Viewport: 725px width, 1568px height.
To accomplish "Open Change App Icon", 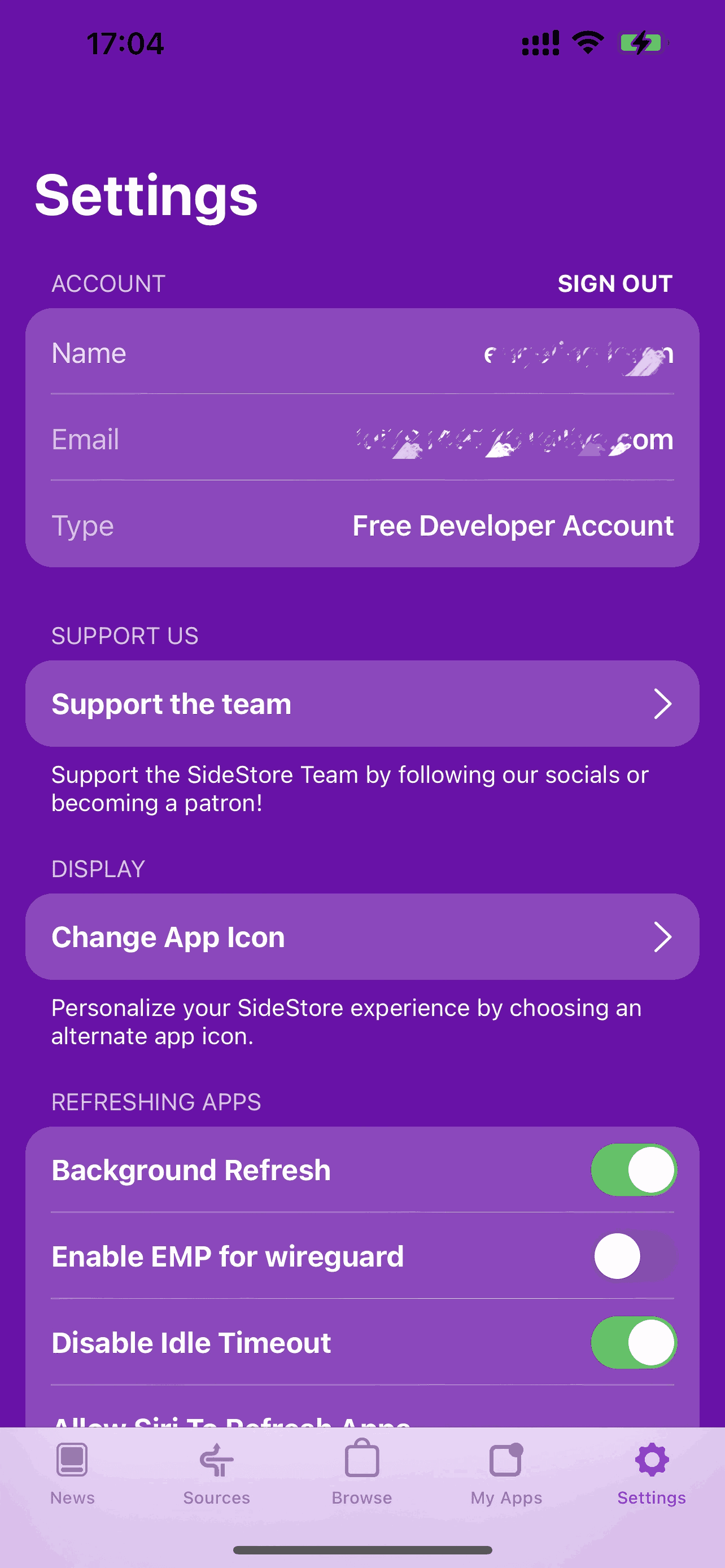I will tap(362, 937).
